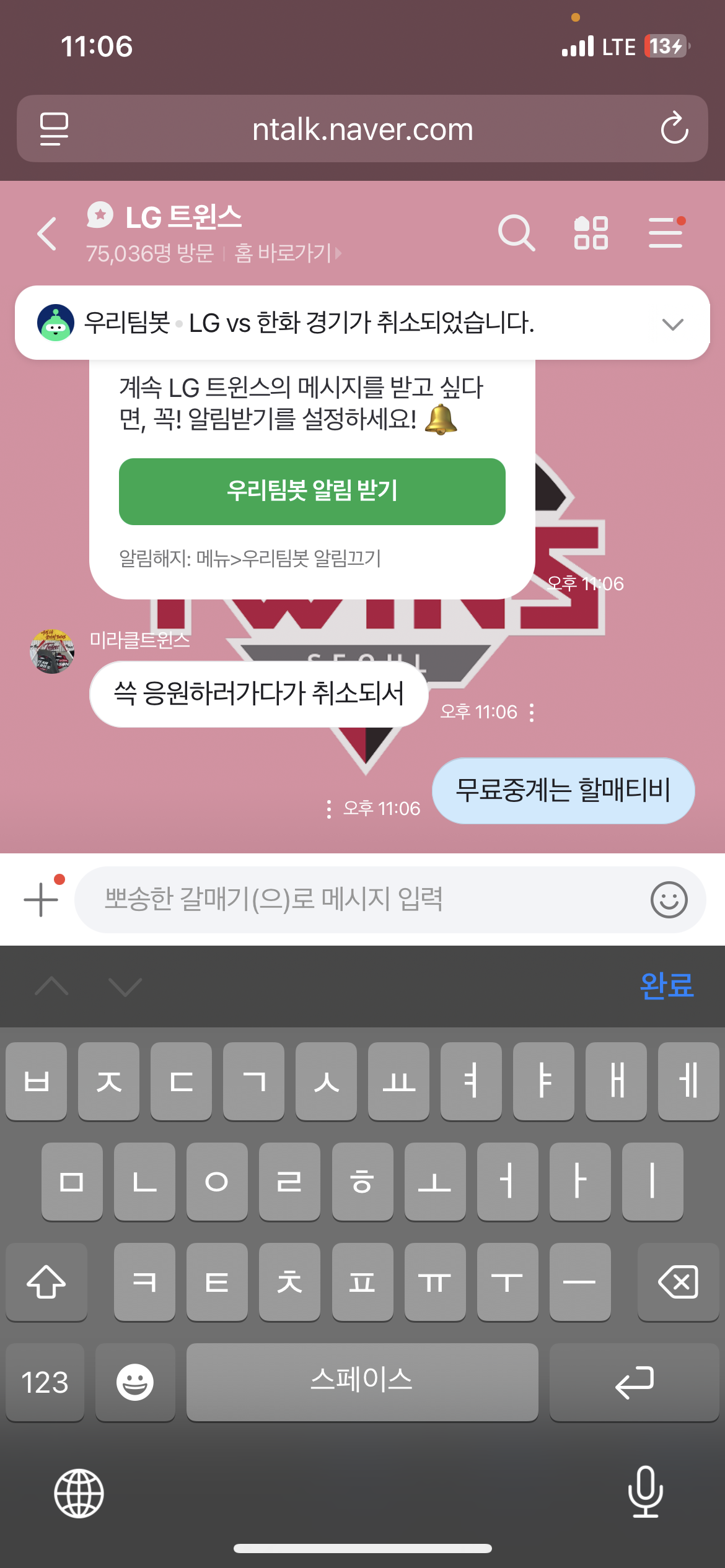
Task: Open options for 무료중계는 할매티비 message
Action: (329, 809)
